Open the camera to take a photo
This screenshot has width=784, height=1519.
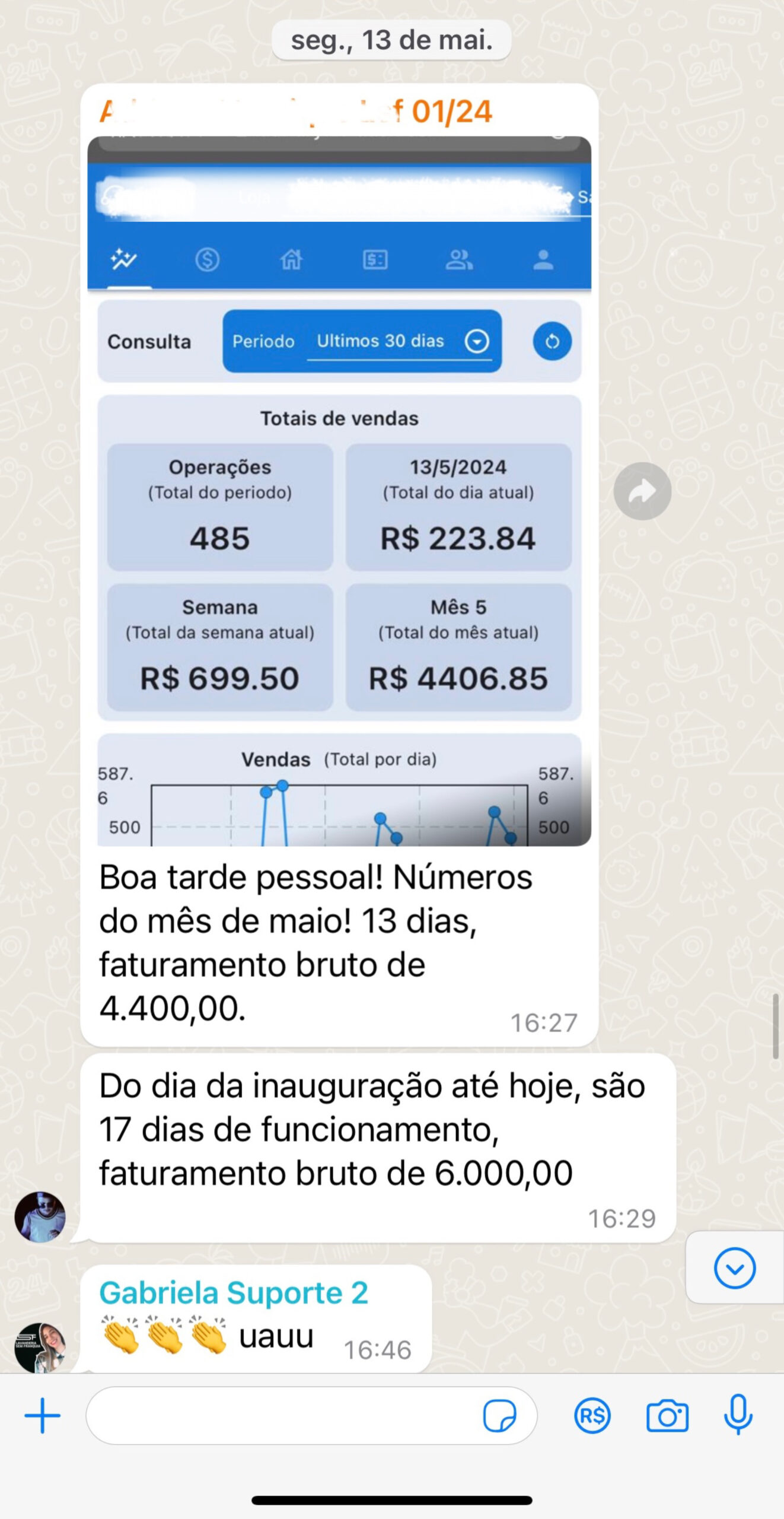coord(667,1416)
